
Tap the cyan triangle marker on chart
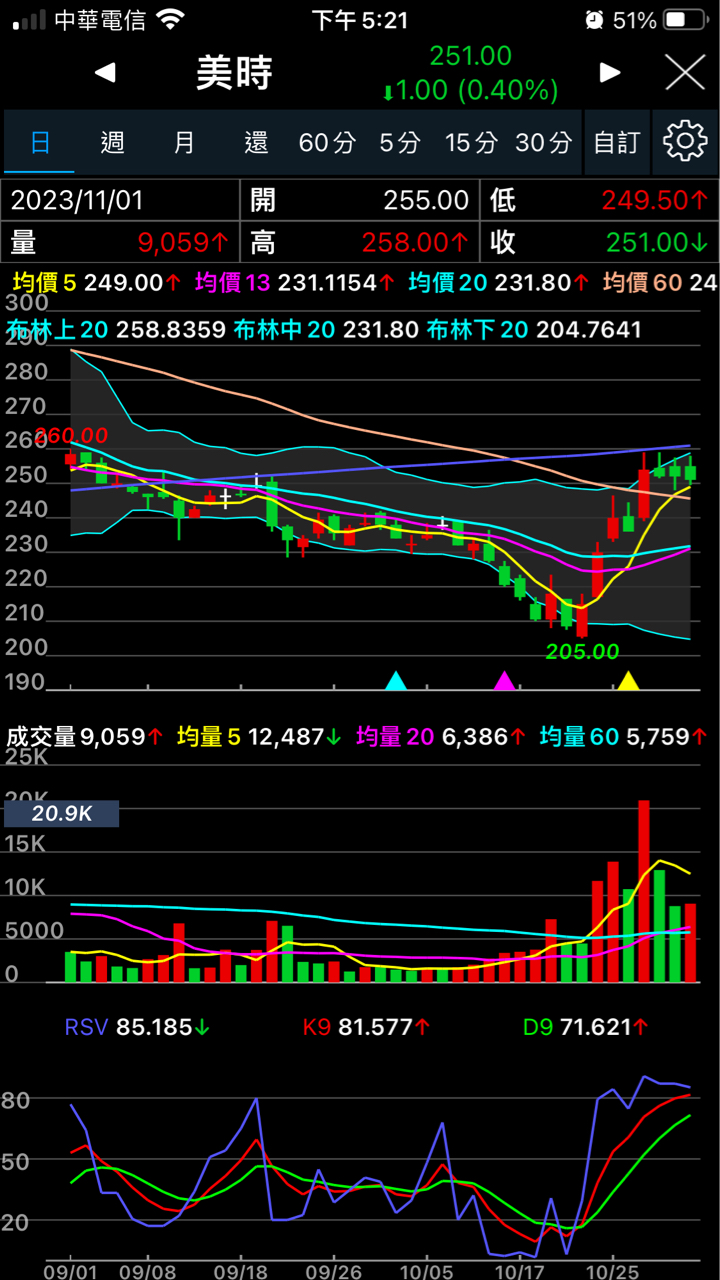397,681
